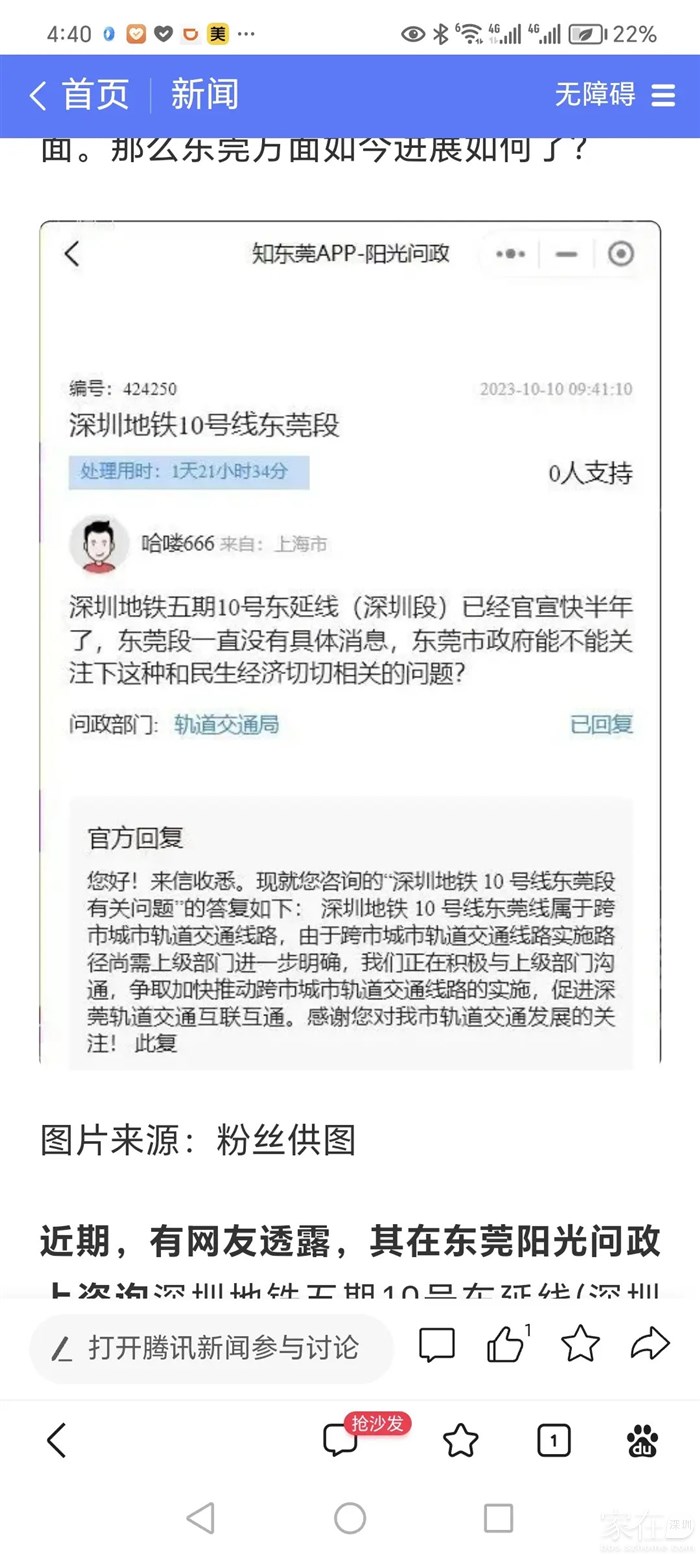Tap 无障碍 accessibility option
Image resolution: width=700 pixels, height=1555 pixels.
click(x=595, y=95)
